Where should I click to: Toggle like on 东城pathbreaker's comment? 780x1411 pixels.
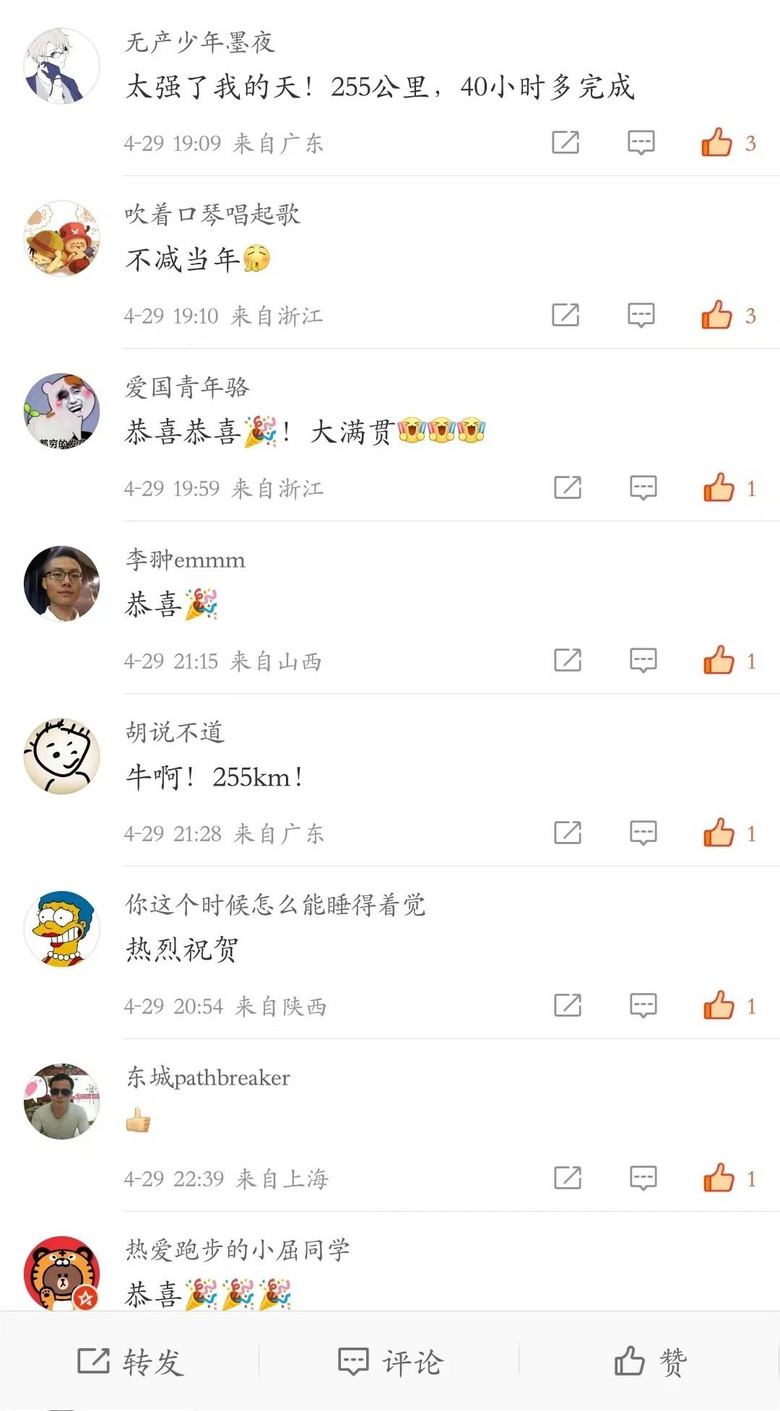pyautogui.click(x=716, y=1178)
